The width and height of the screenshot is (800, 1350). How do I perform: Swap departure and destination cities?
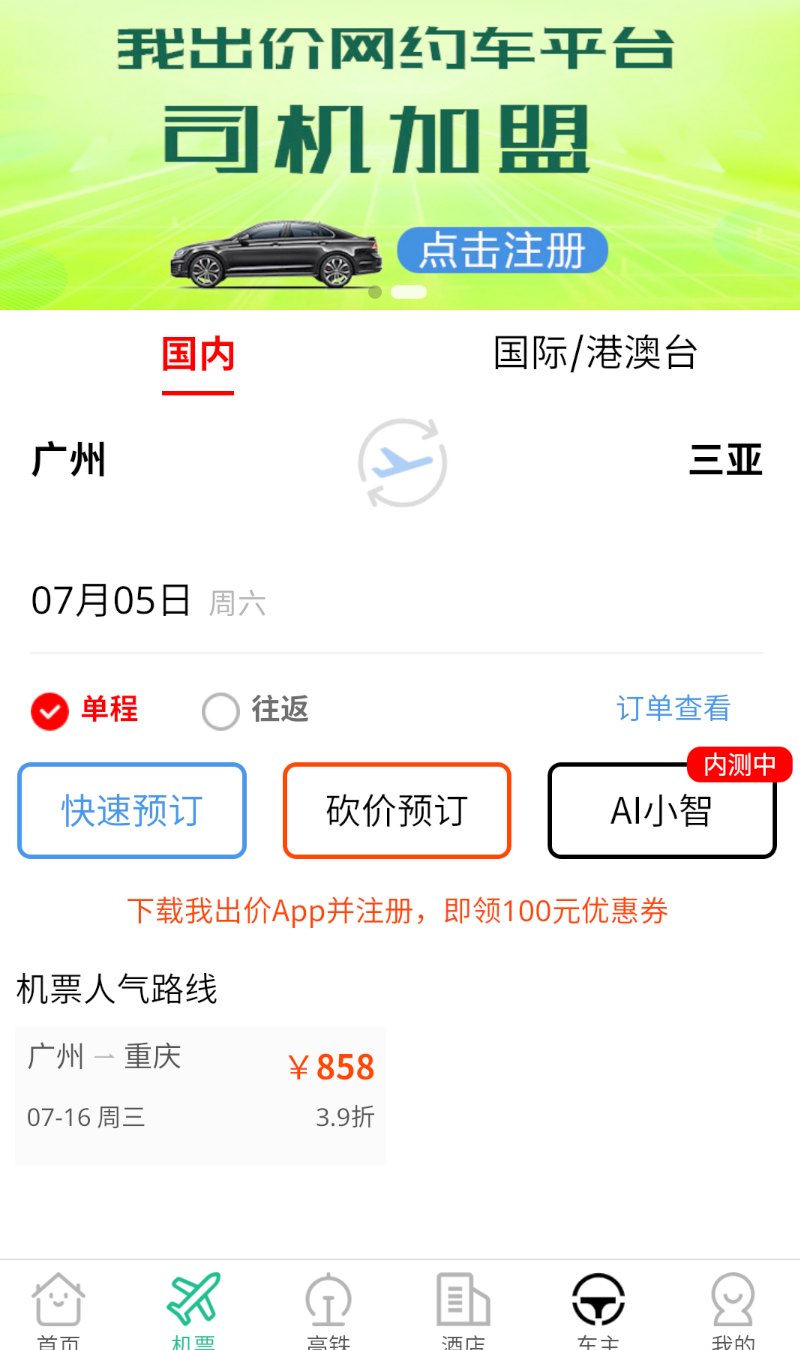point(402,463)
